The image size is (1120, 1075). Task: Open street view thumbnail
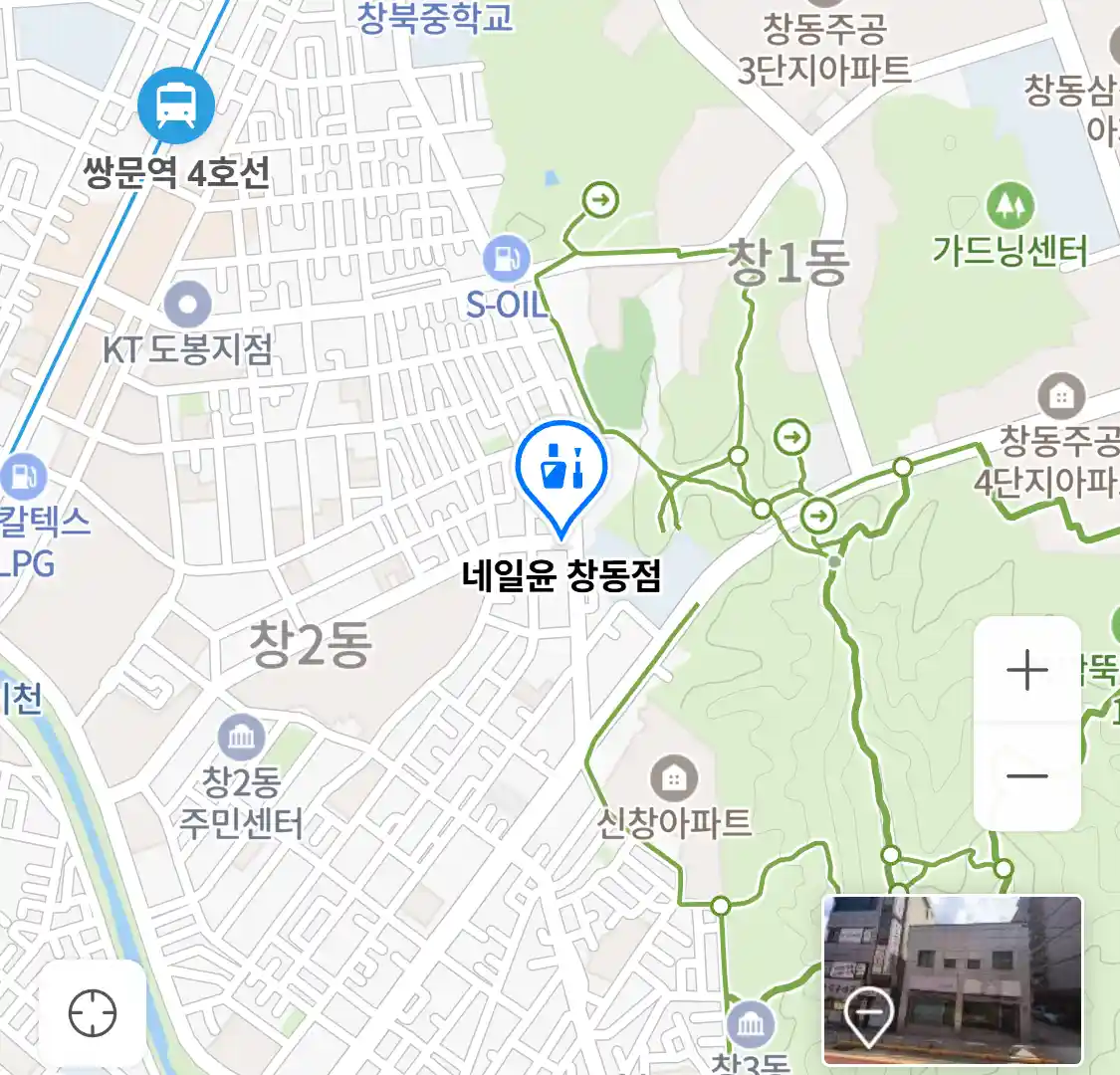(x=952, y=980)
